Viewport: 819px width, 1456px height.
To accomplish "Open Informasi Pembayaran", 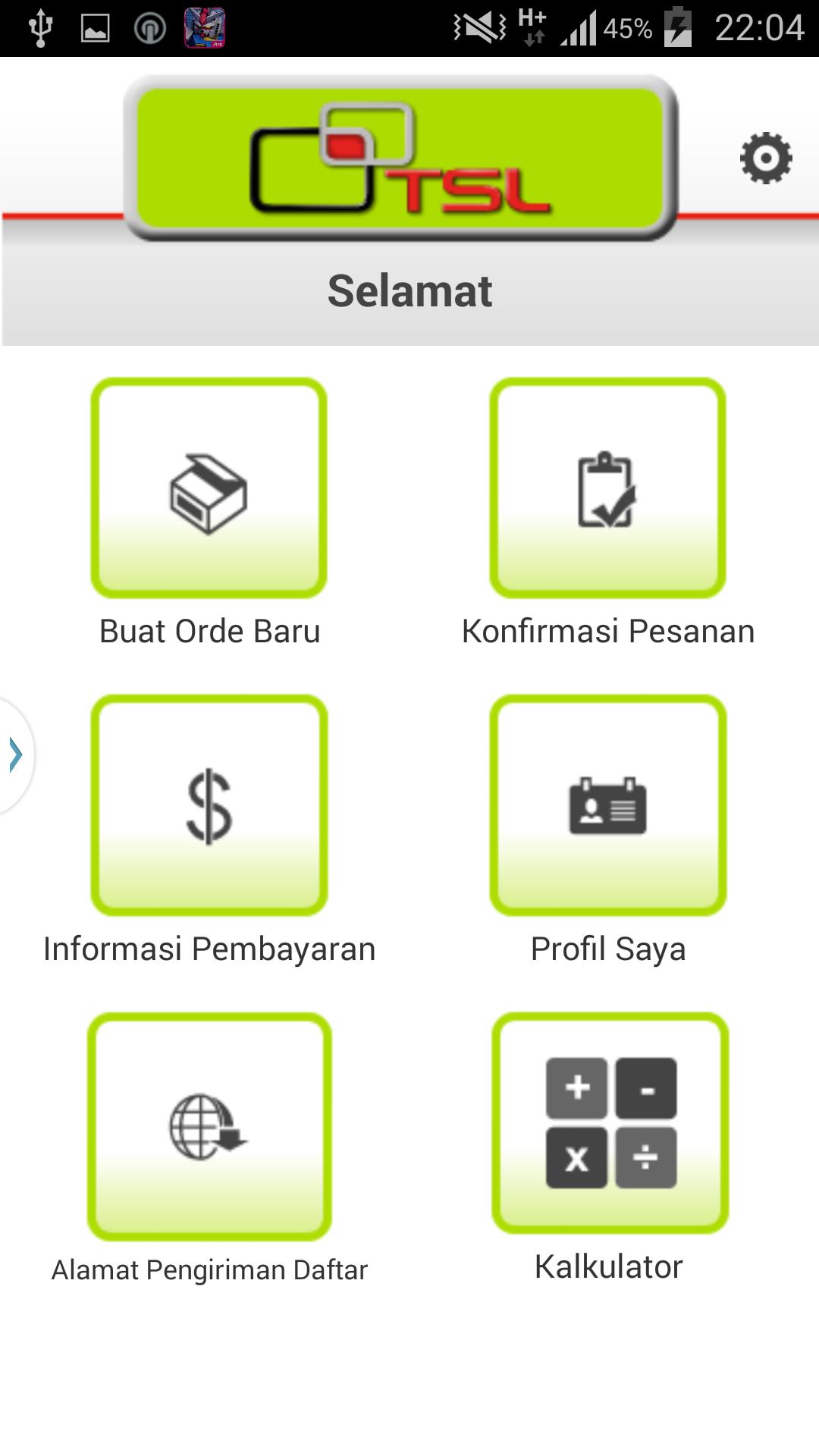I will coord(209,805).
